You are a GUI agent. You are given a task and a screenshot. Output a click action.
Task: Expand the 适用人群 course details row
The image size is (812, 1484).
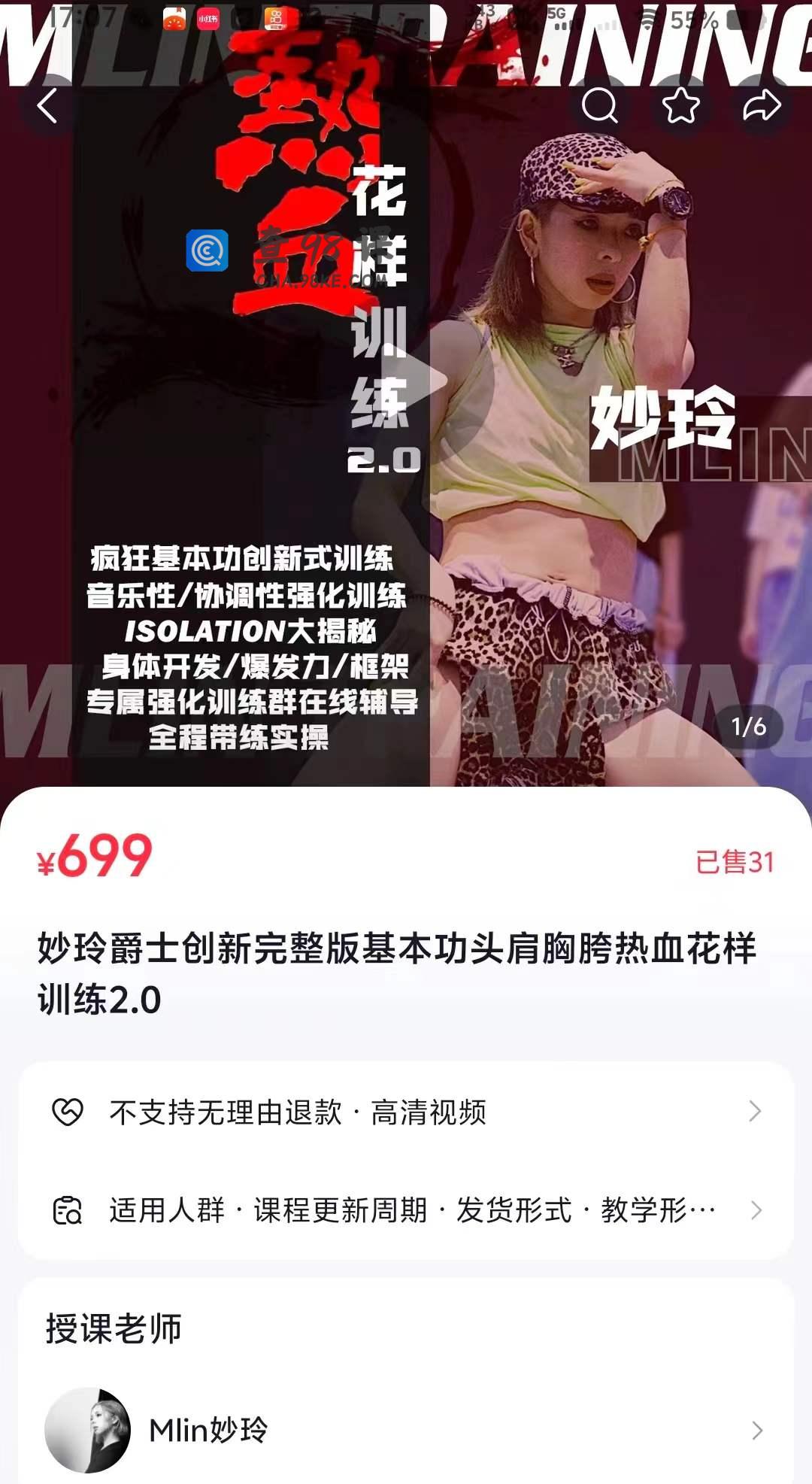click(x=406, y=1210)
